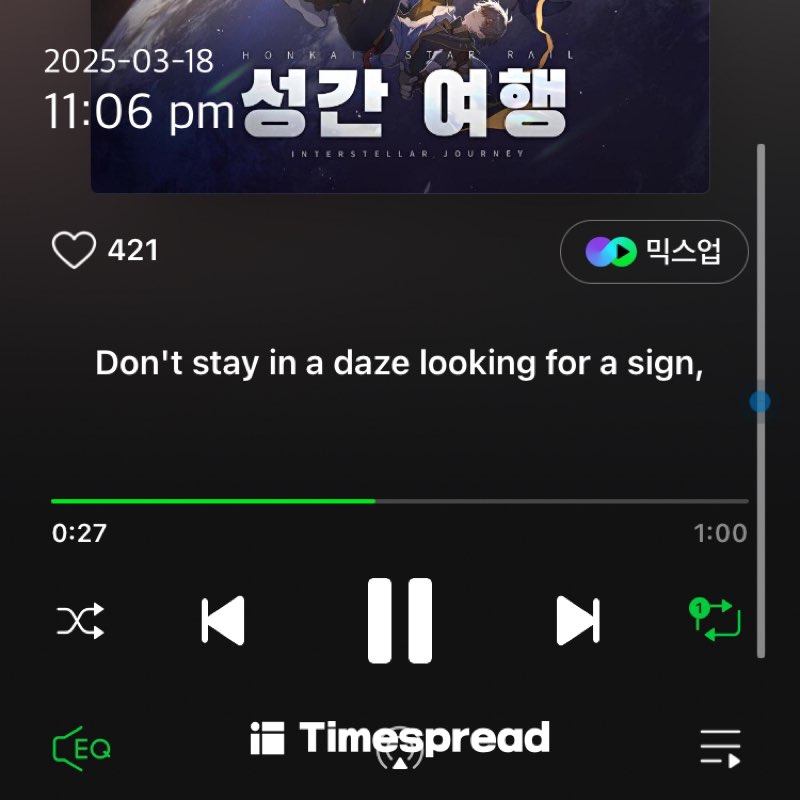Skip back to the previous track

(223, 621)
